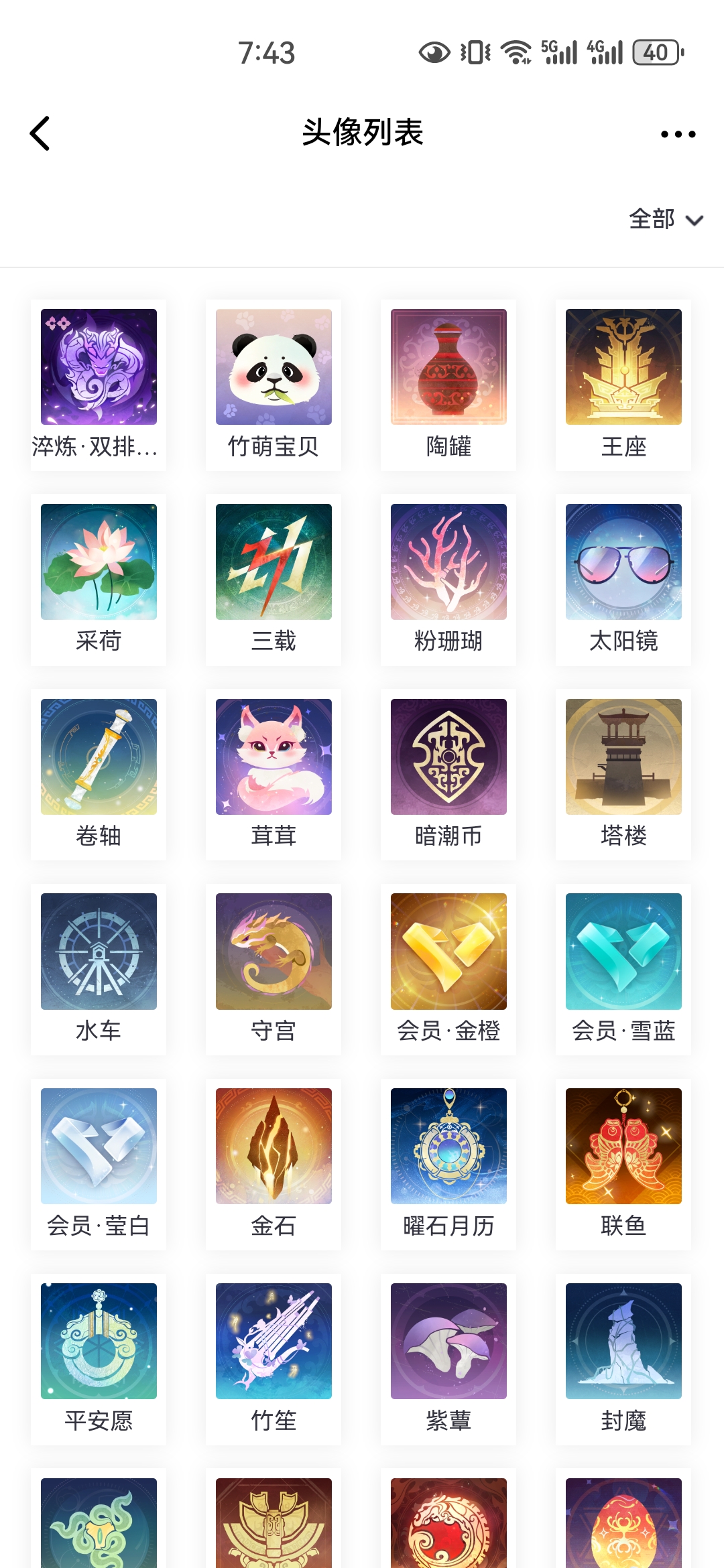Select the 太阳镜 sunglasses avatar
The image size is (724, 1568).
(x=623, y=562)
